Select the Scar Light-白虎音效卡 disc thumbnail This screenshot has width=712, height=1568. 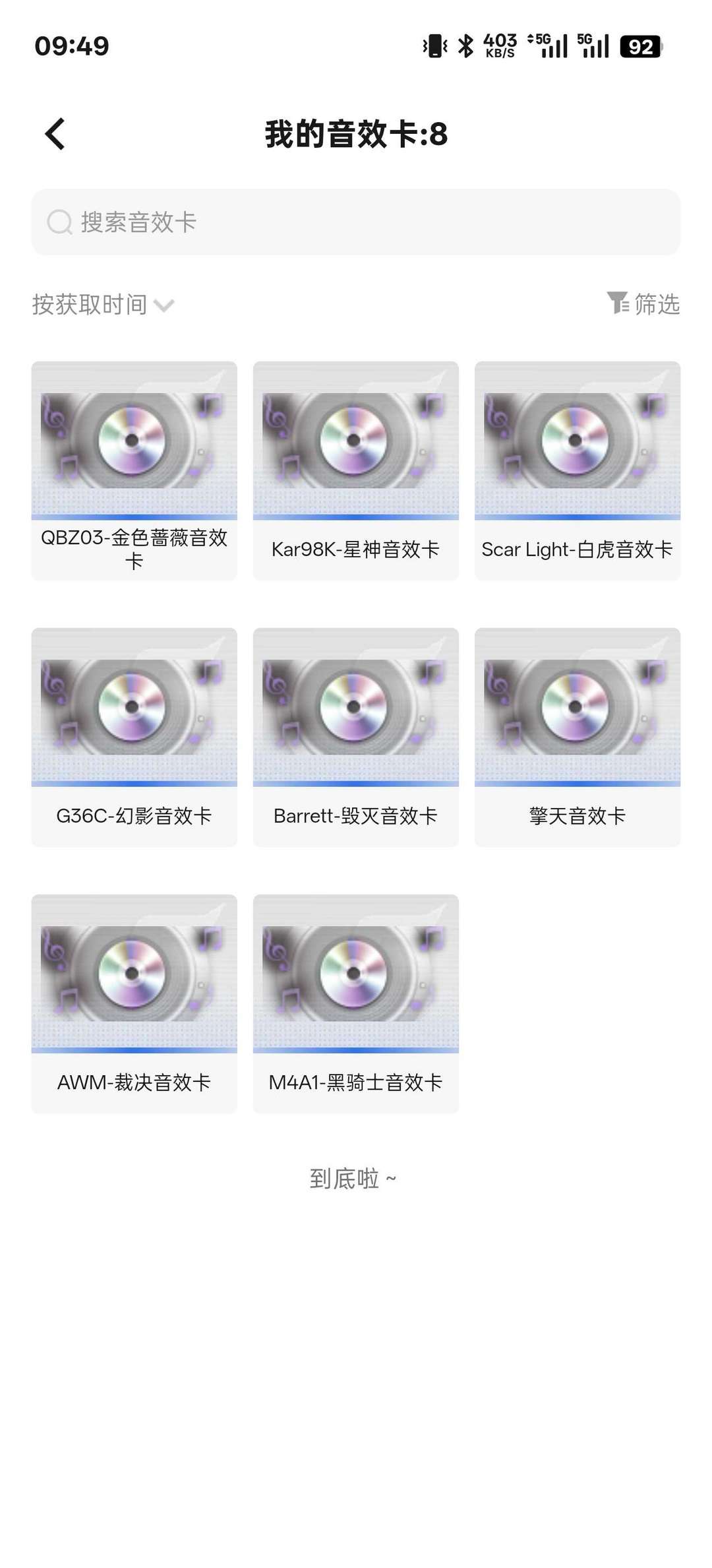(577, 439)
